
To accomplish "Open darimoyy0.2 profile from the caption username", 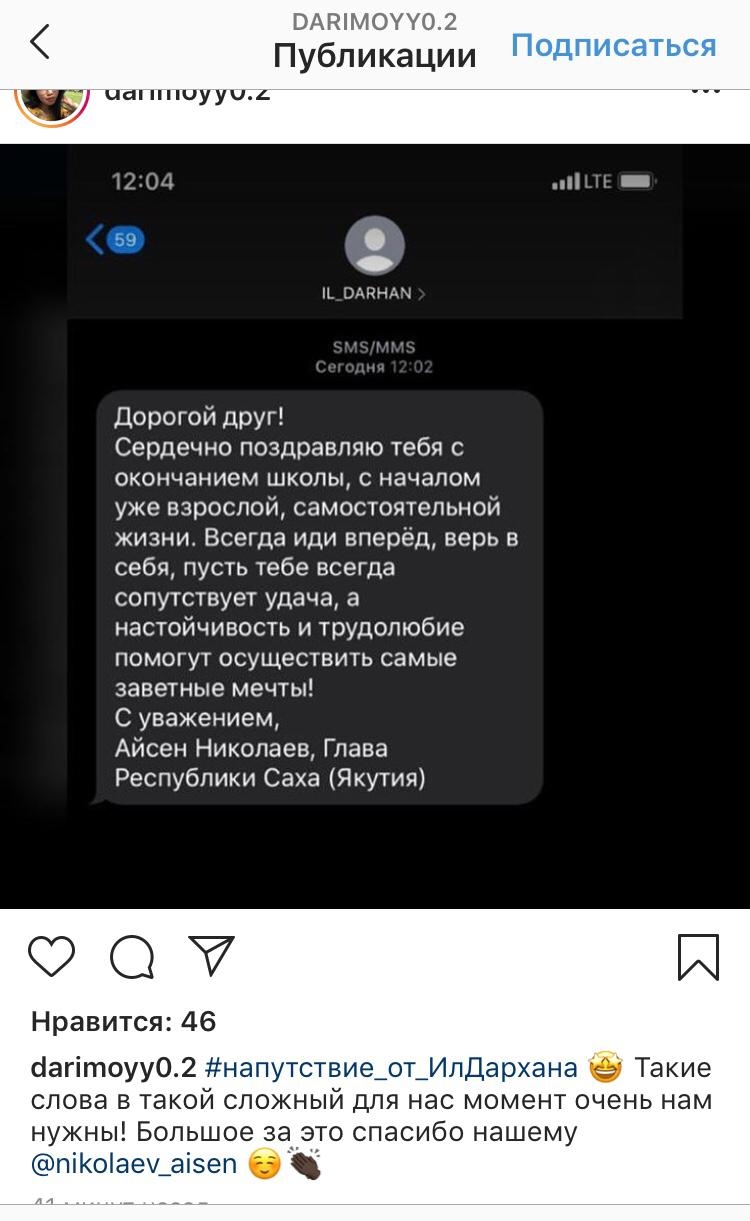I will [x=113, y=1068].
